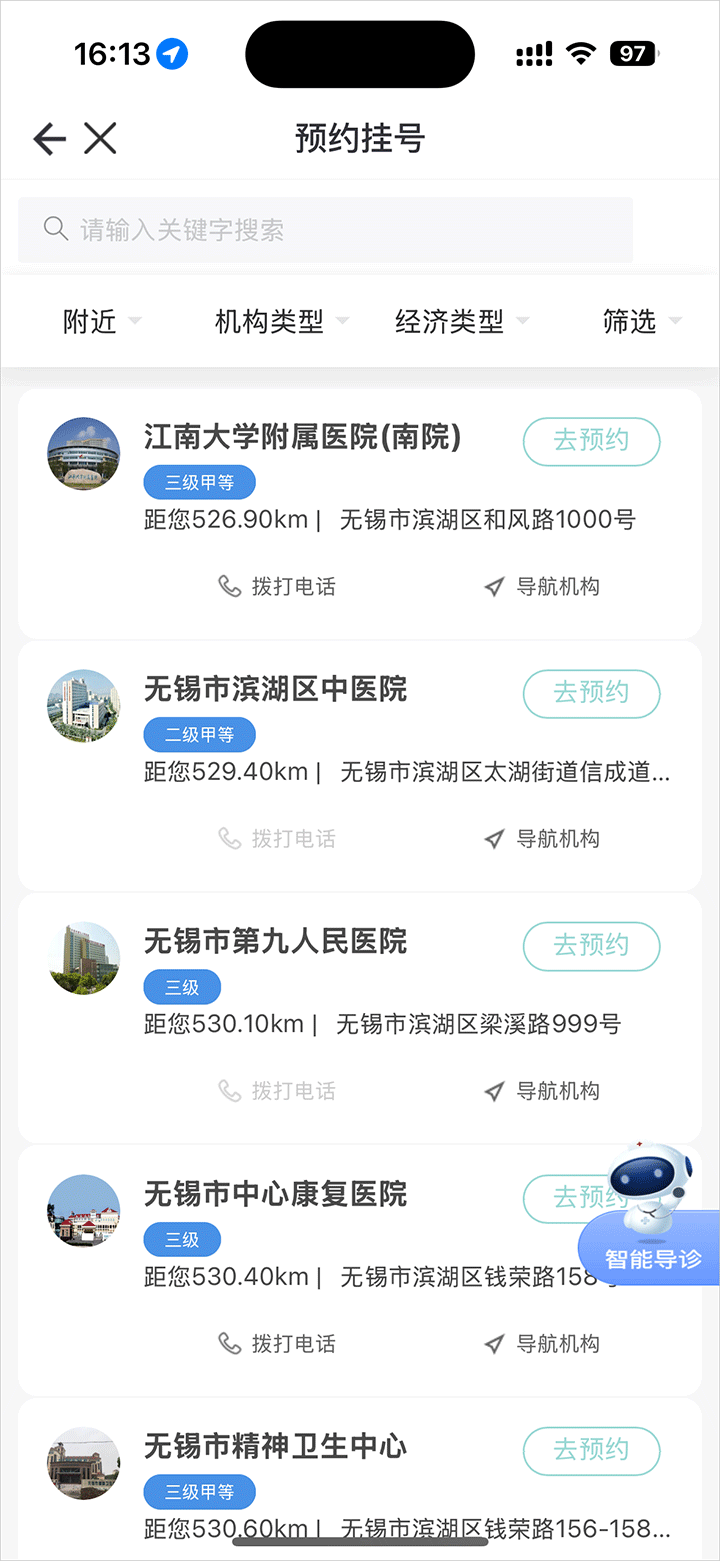Book appointment at 无锡市精神卫生中心
The height and width of the screenshot is (1561, 720).
click(591, 1450)
